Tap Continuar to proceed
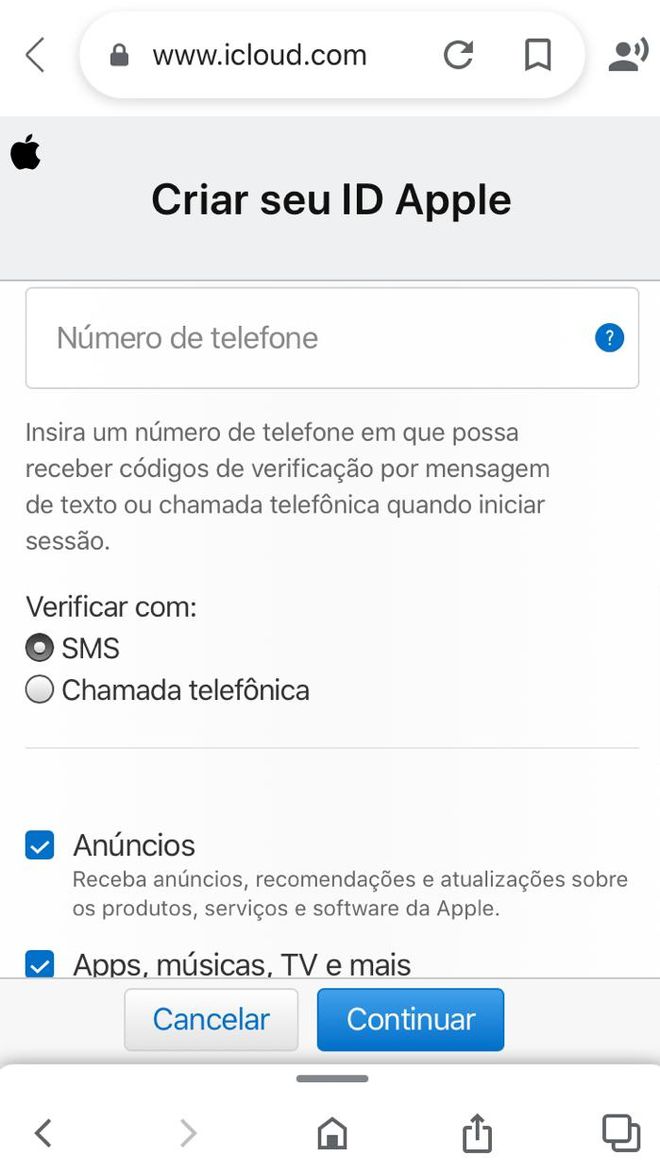660x1173 pixels. [411, 1020]
